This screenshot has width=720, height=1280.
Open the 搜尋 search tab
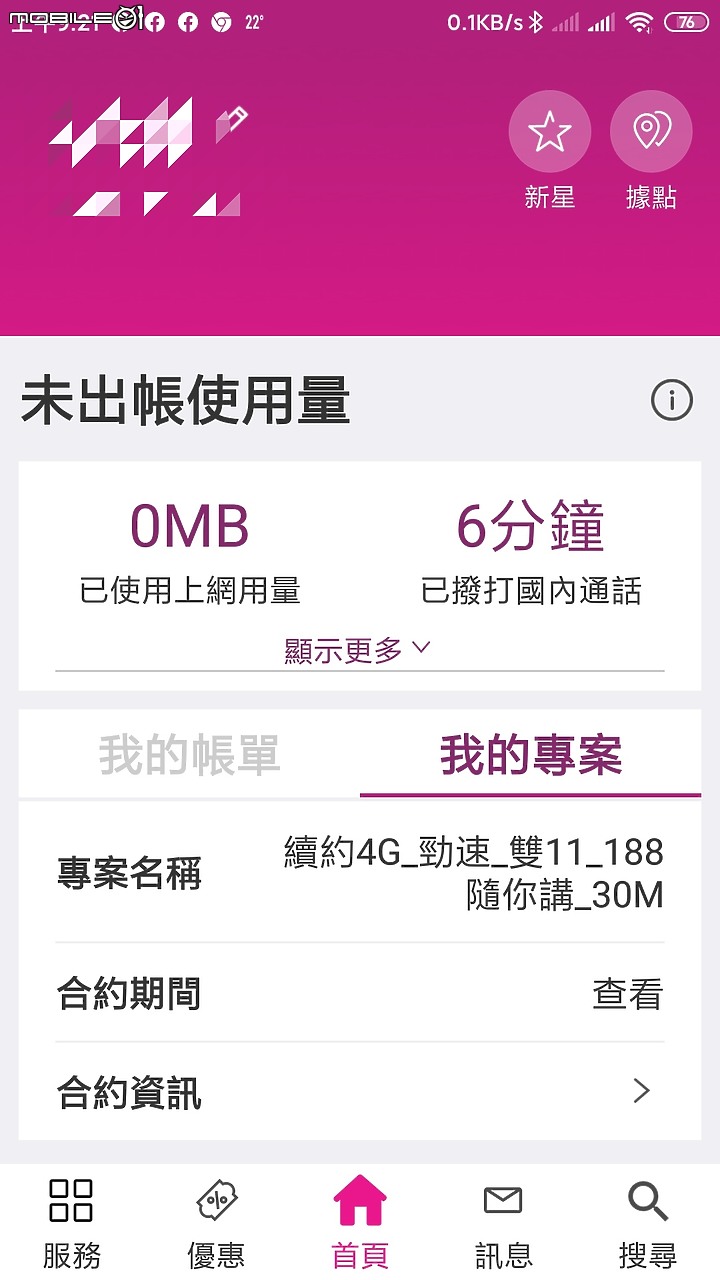pos(647,1222)
